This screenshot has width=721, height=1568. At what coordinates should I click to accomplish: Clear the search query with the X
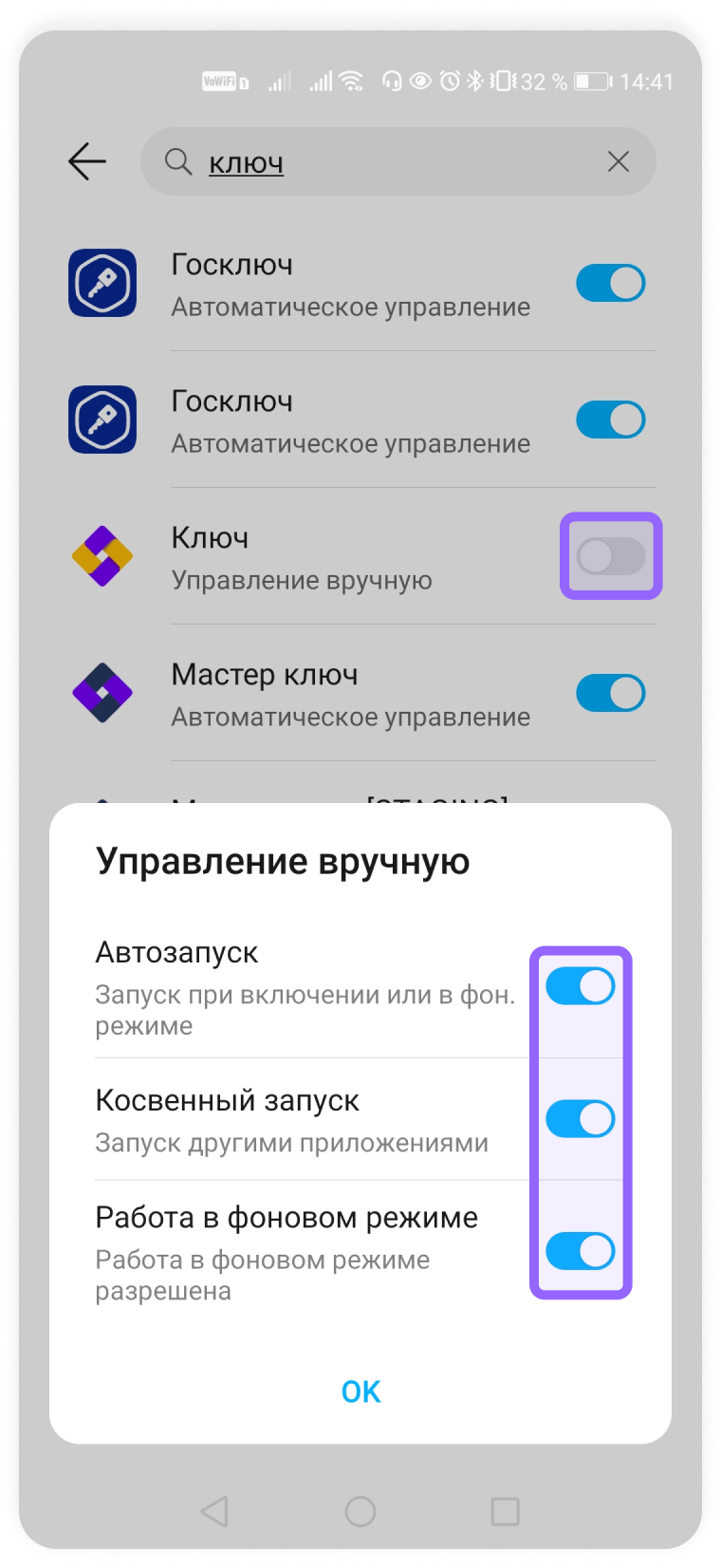(619, 162)
